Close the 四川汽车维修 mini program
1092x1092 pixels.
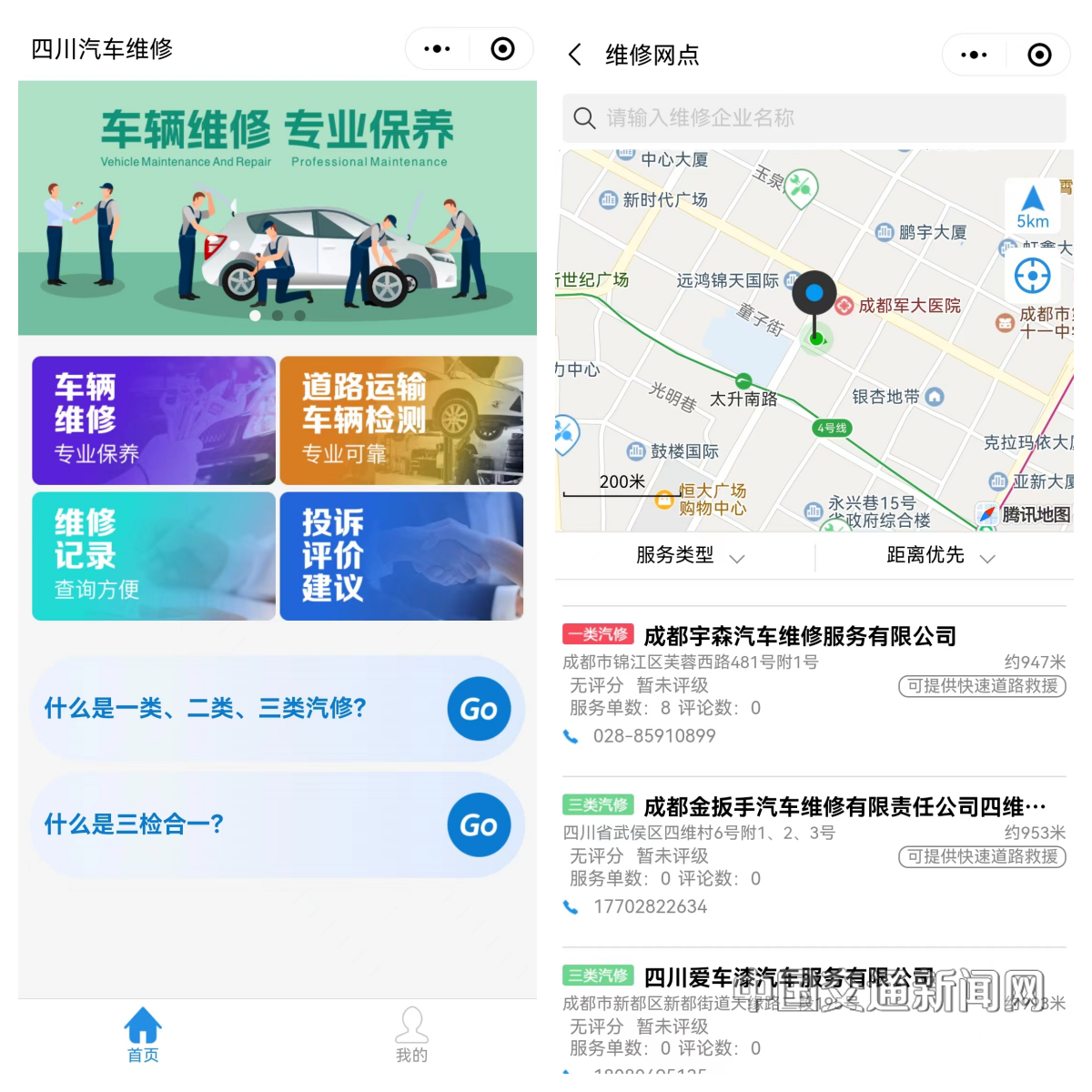point(502,49)
